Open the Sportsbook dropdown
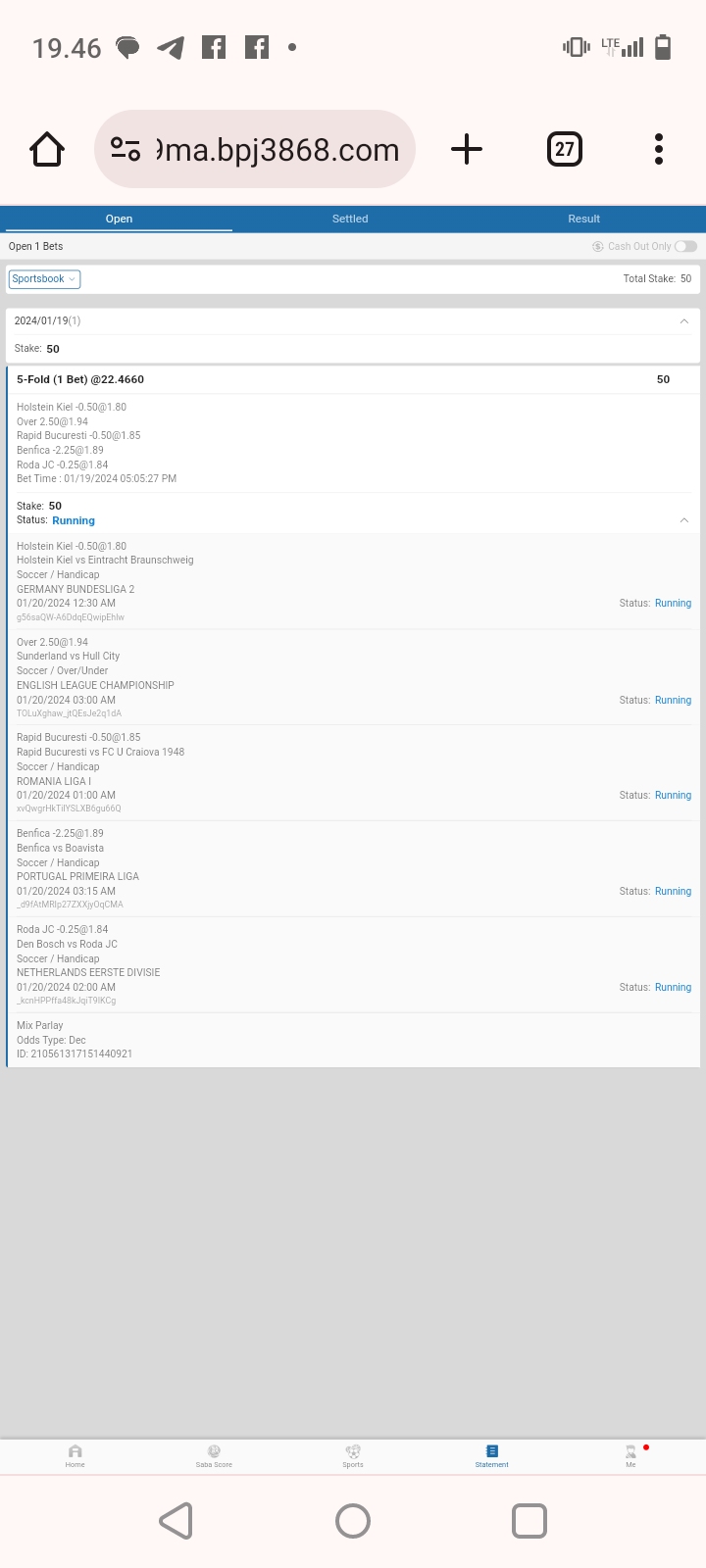The image size is (706, 1568). [45, 279]
